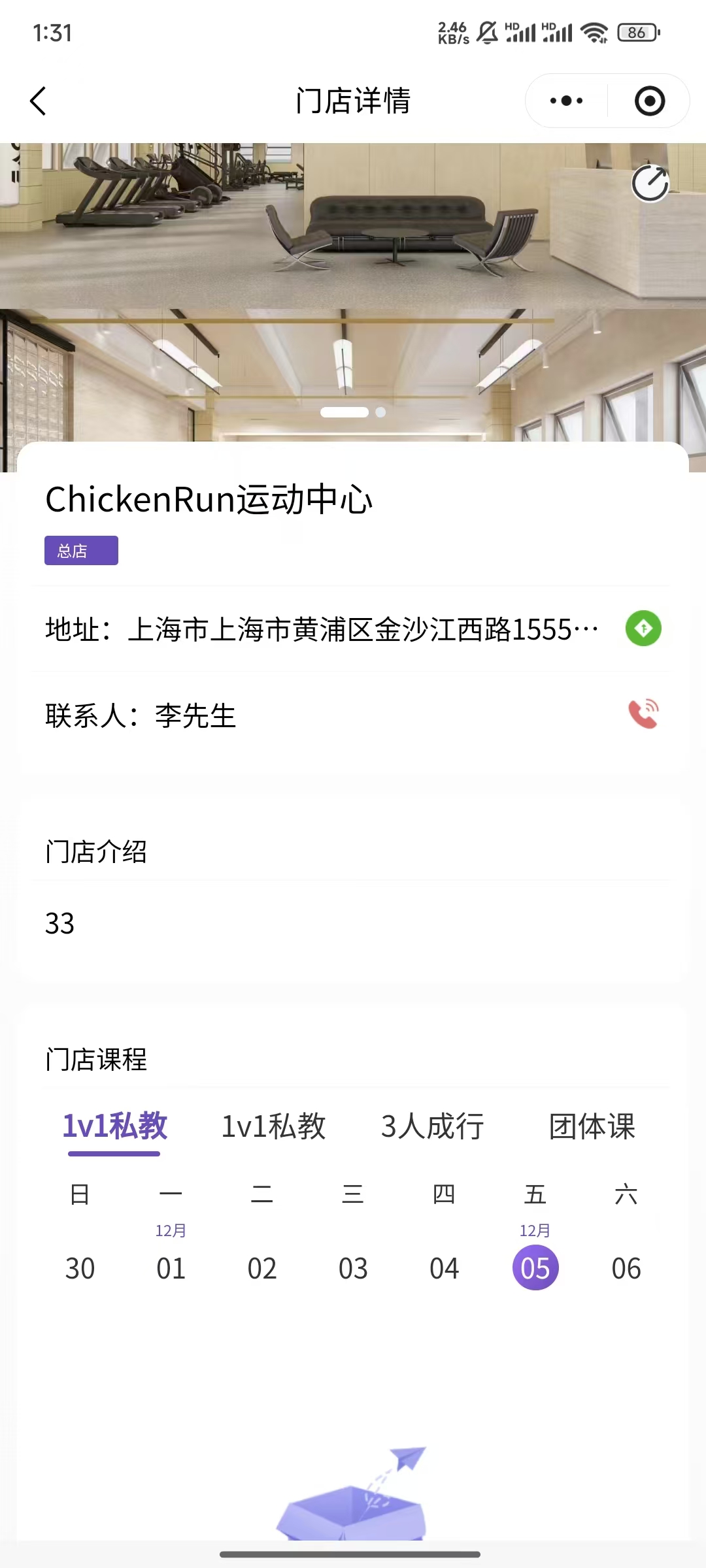Viewport: 706px width, 1568px height.
Task: Tap the highlighted date 05
Action: click(x=535, y=1268)
